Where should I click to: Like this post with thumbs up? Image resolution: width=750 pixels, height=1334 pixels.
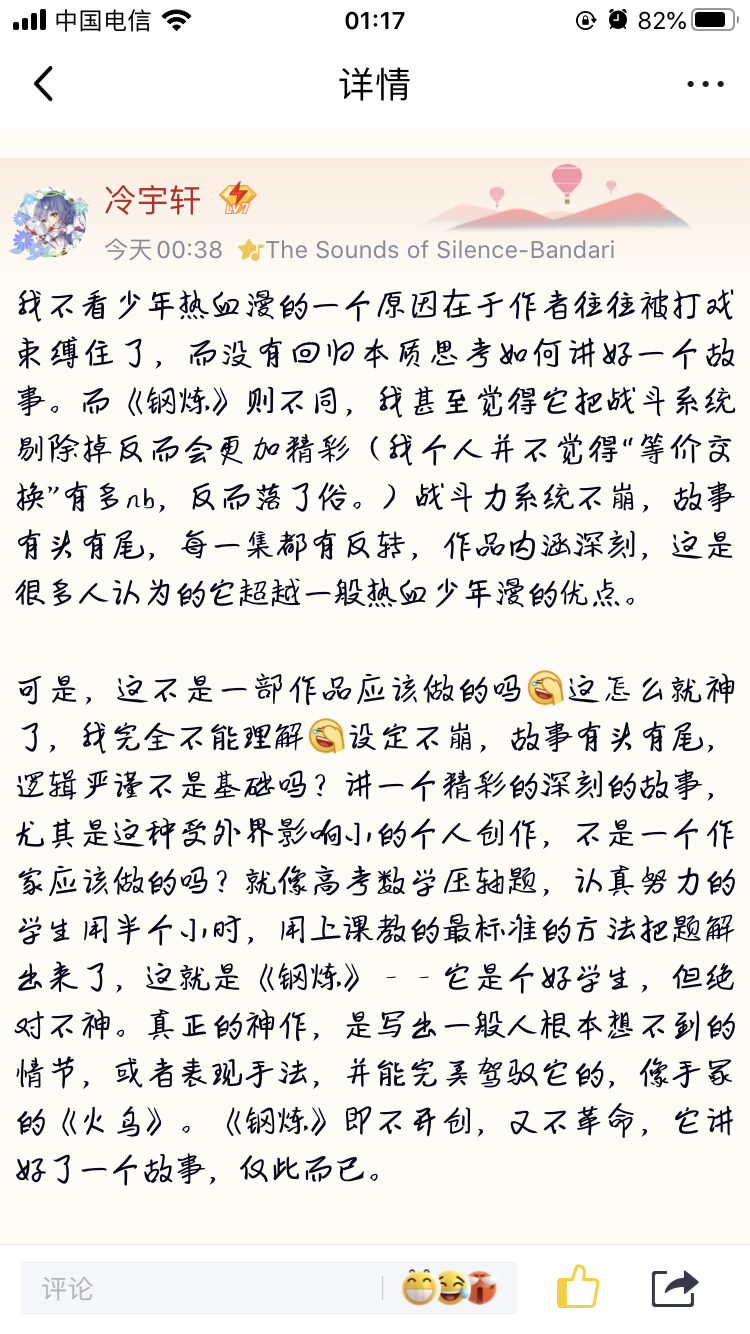577,1286
